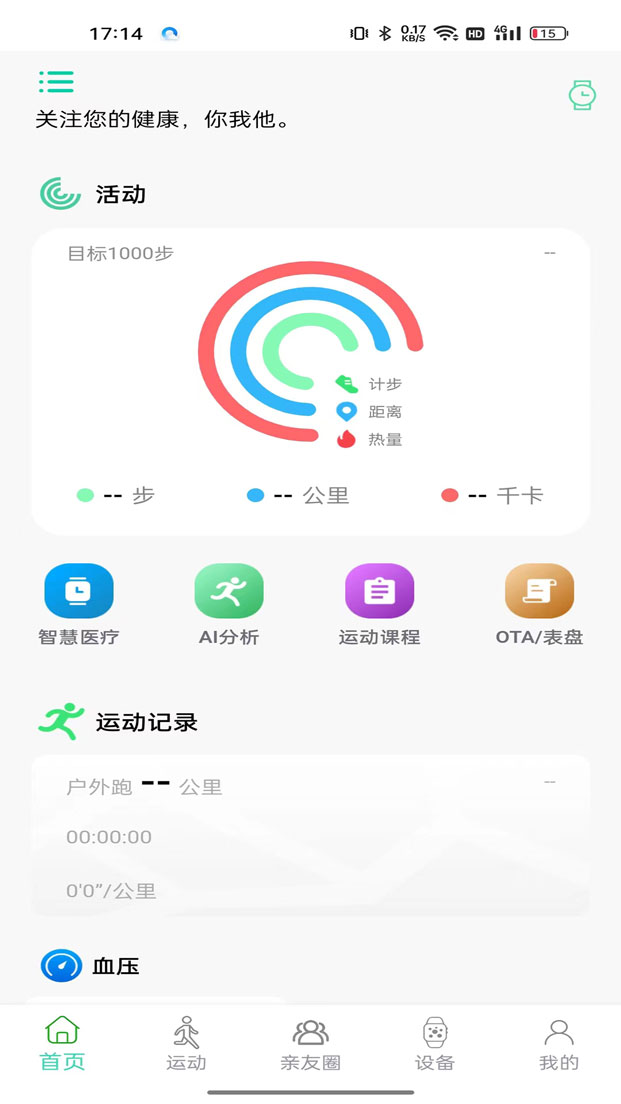
Task: Switch to the 运动 tab
Action: pyautogui.click(x=186, y=1044)
